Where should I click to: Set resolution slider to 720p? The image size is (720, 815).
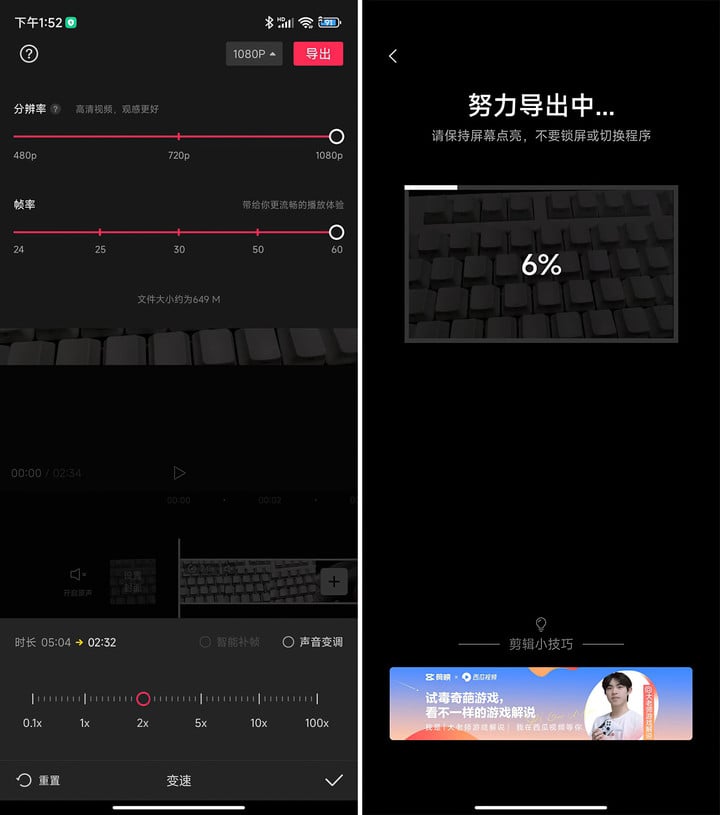[x=178, y=136]
